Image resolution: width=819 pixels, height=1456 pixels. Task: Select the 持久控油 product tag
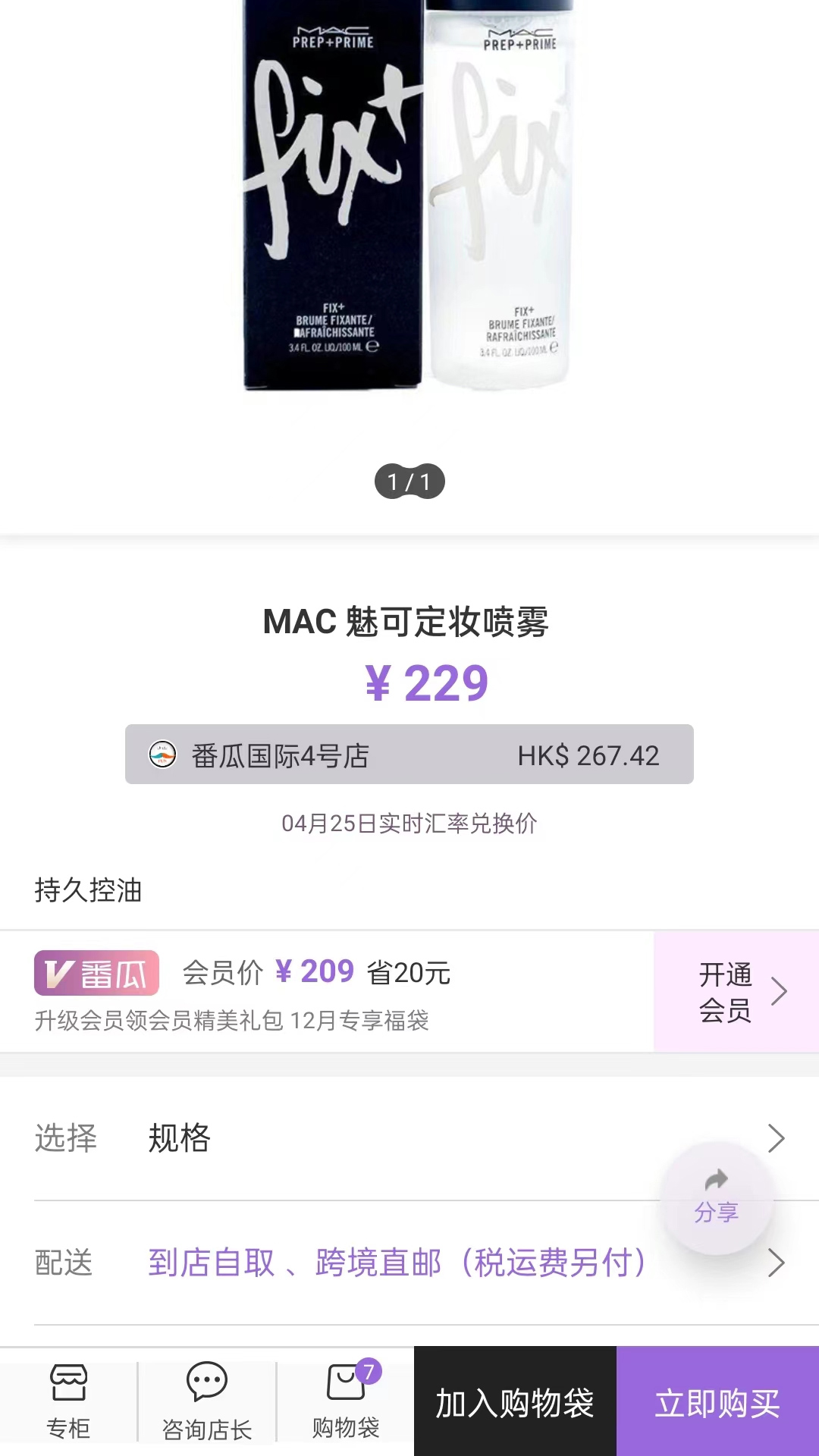pos(86,893)
